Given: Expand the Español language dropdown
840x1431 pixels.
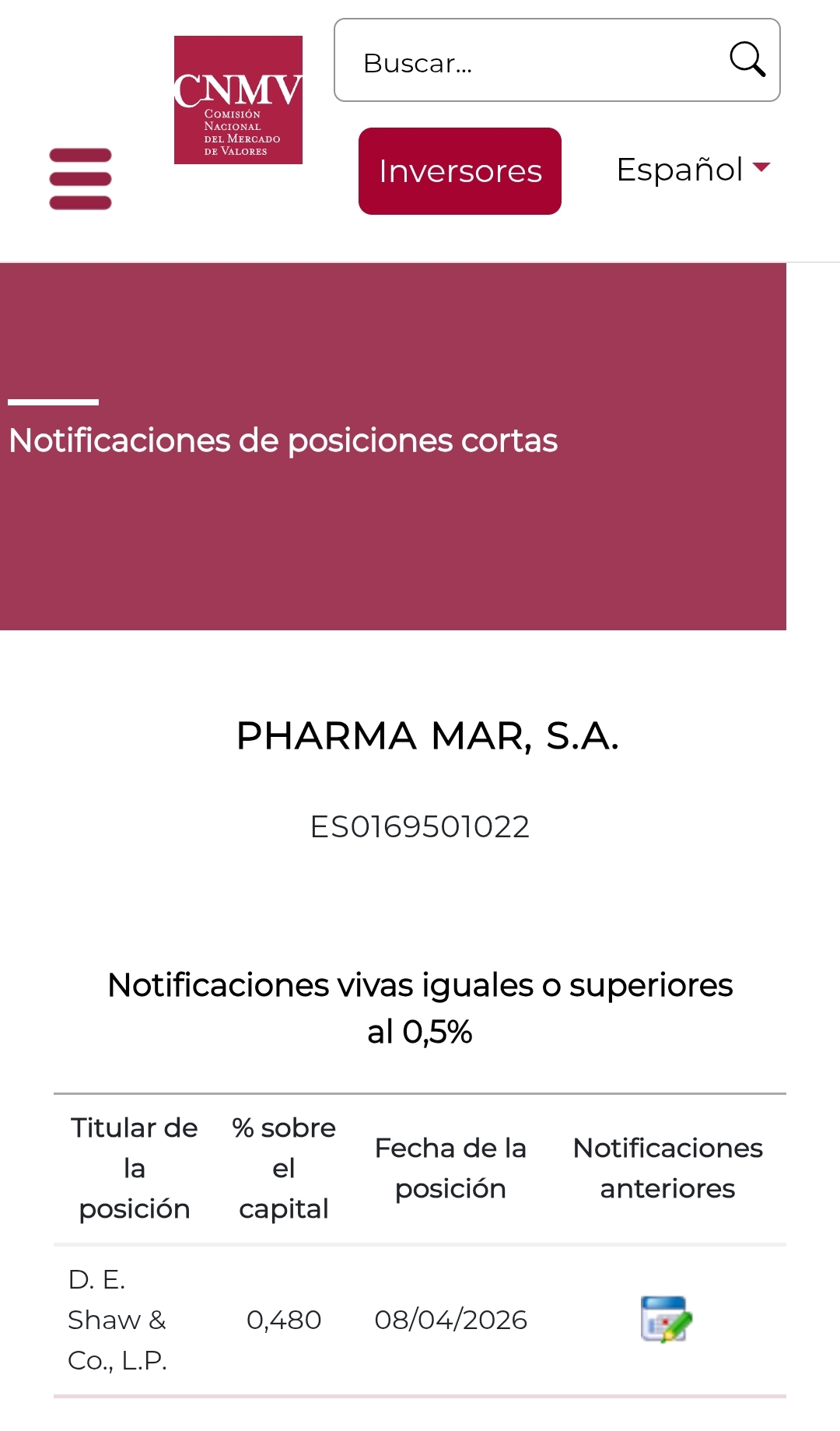Looking at the screenshot, I should [x=692, y=170].
